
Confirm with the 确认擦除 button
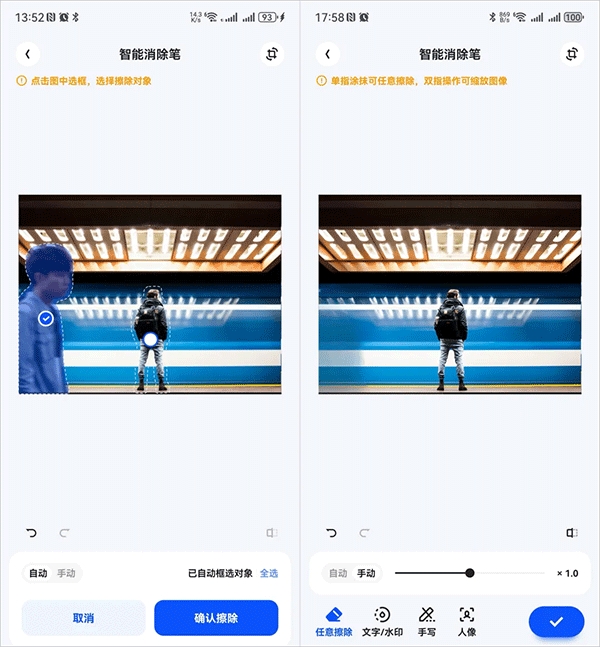coord(216,618)
